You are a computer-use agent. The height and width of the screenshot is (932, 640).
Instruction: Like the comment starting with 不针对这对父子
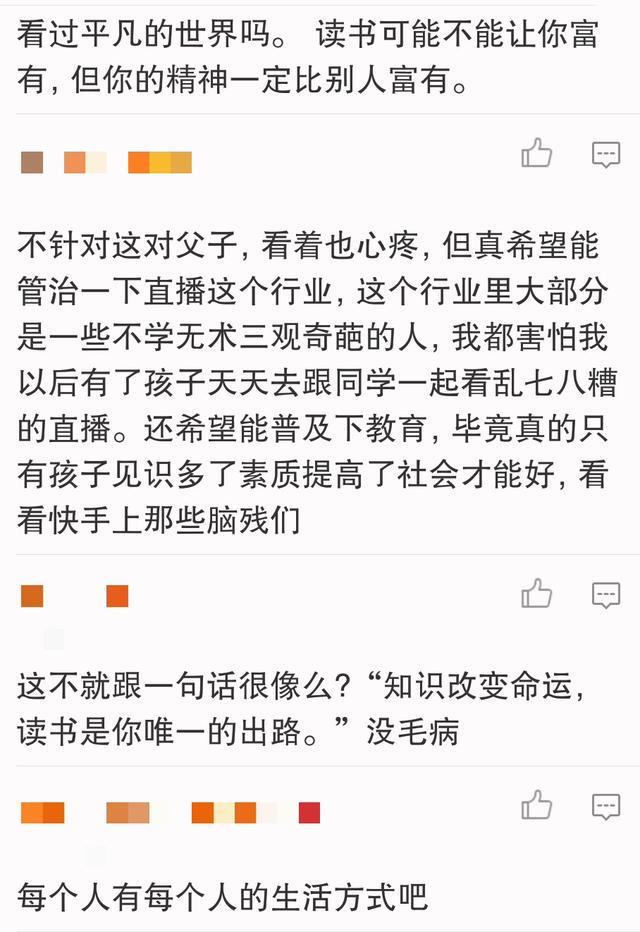point(537,154)
